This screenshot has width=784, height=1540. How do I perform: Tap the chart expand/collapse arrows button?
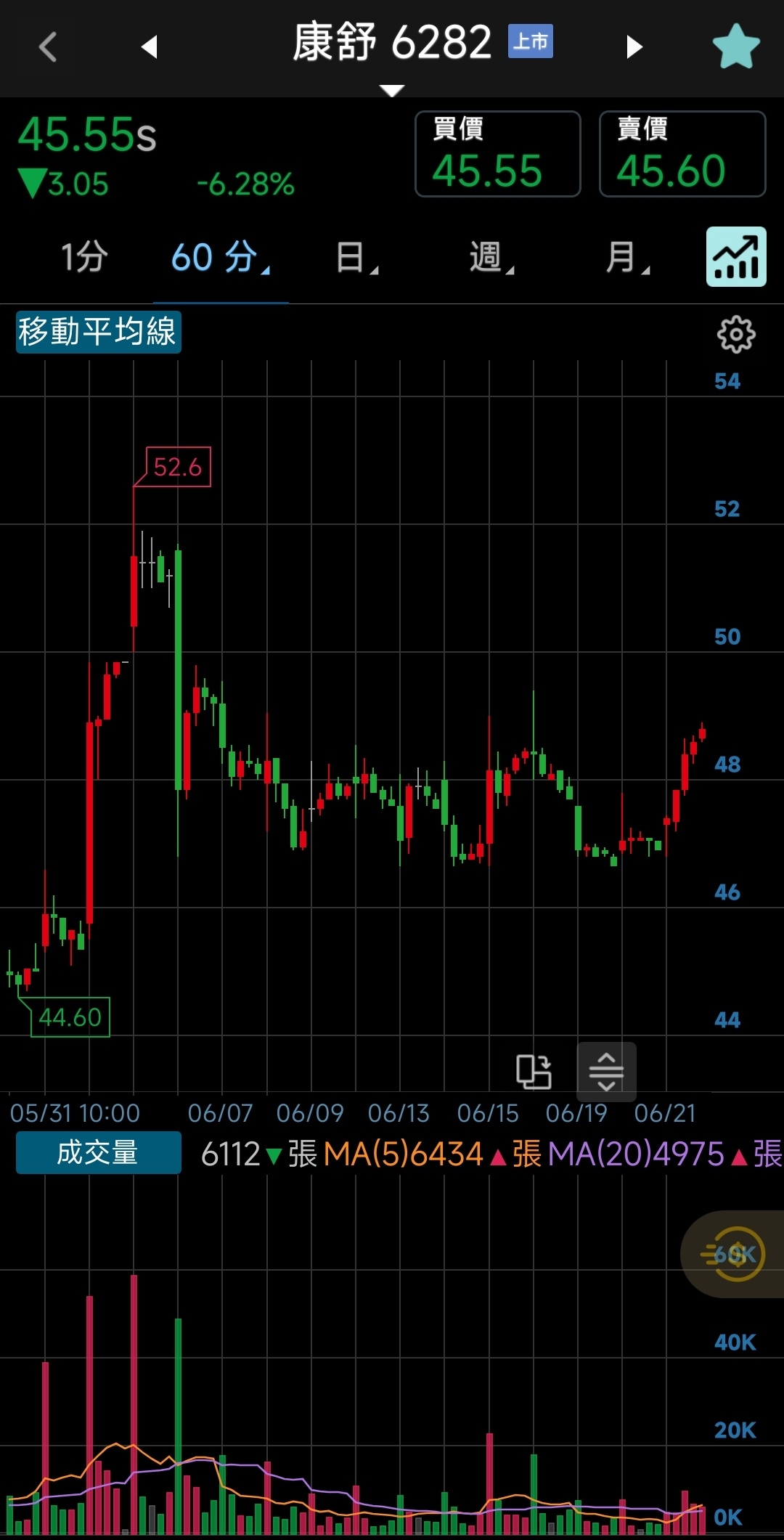606,1072
